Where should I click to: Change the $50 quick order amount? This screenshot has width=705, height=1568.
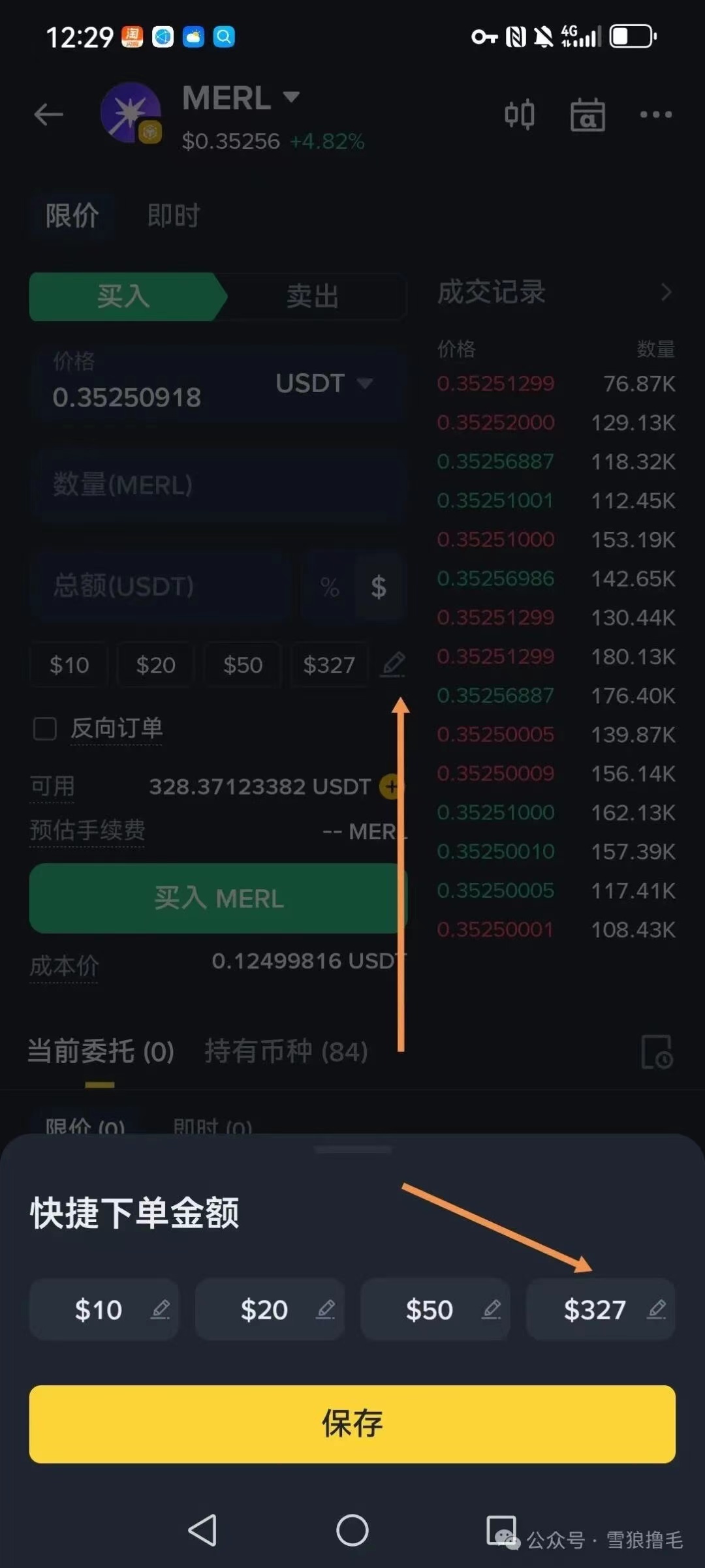pyautogui.click(x=492, y=1309)
